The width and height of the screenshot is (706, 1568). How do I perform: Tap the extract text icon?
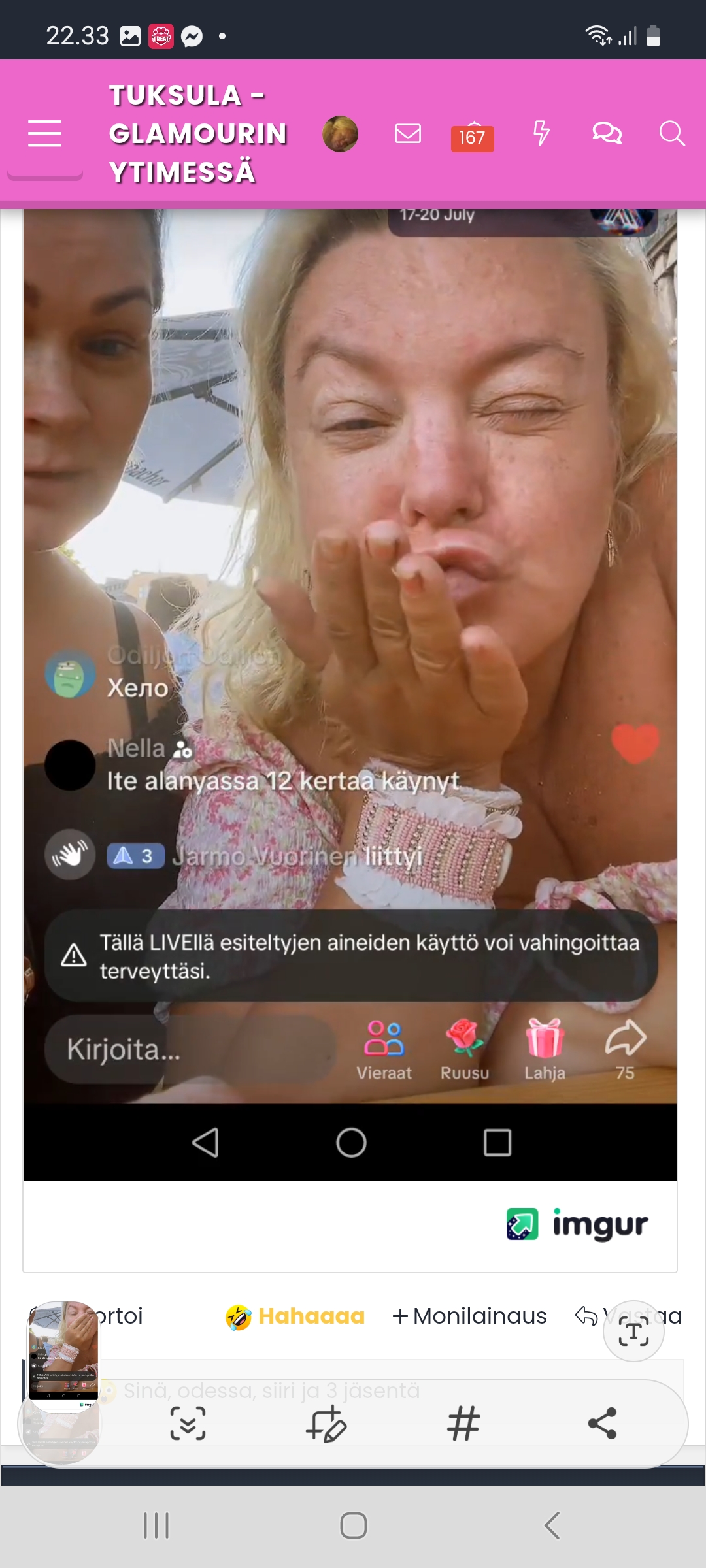[633, 1331]
